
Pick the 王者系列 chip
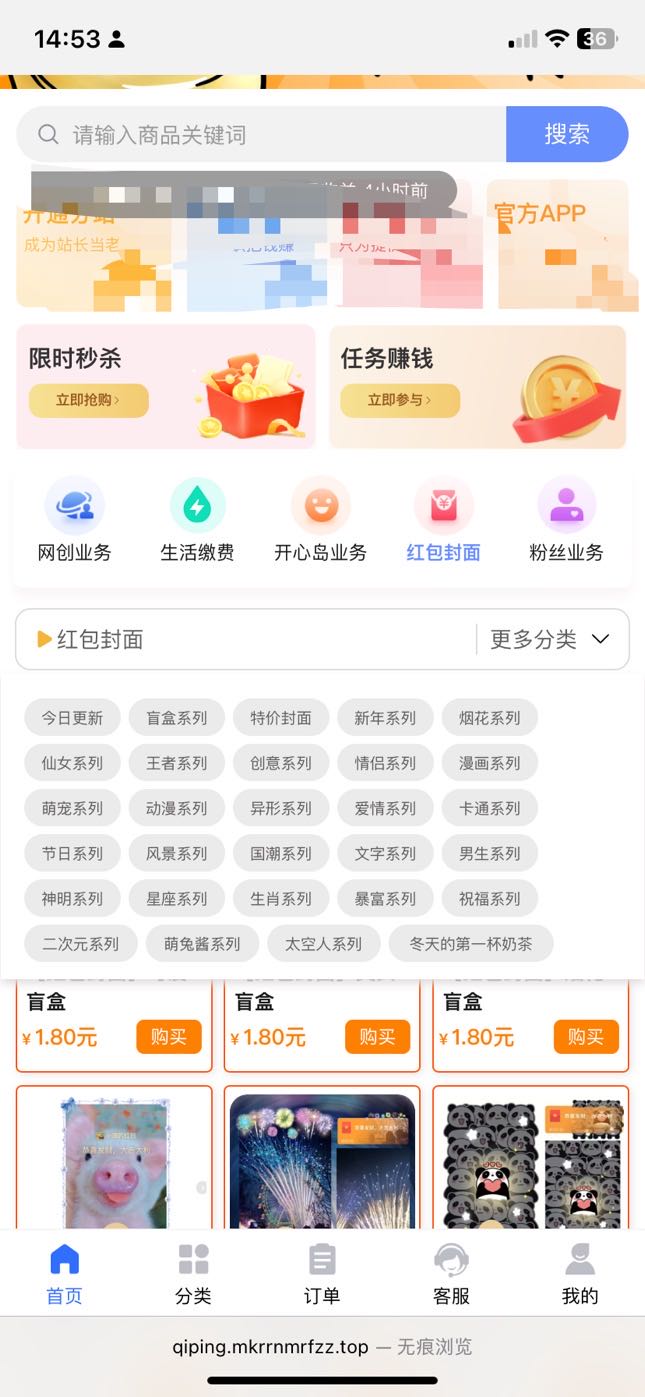[176, 763]
